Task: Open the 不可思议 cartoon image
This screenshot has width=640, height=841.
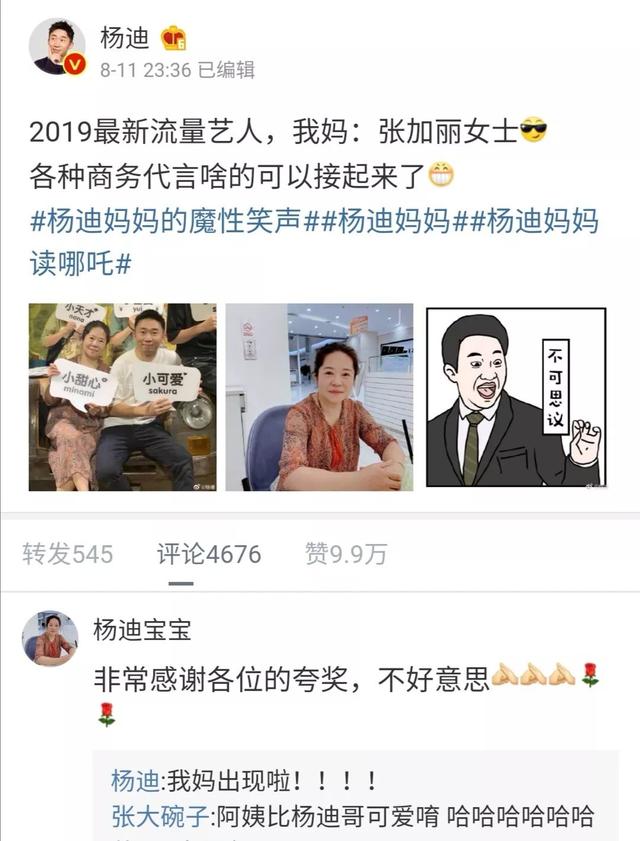Action: coord(516,397)
